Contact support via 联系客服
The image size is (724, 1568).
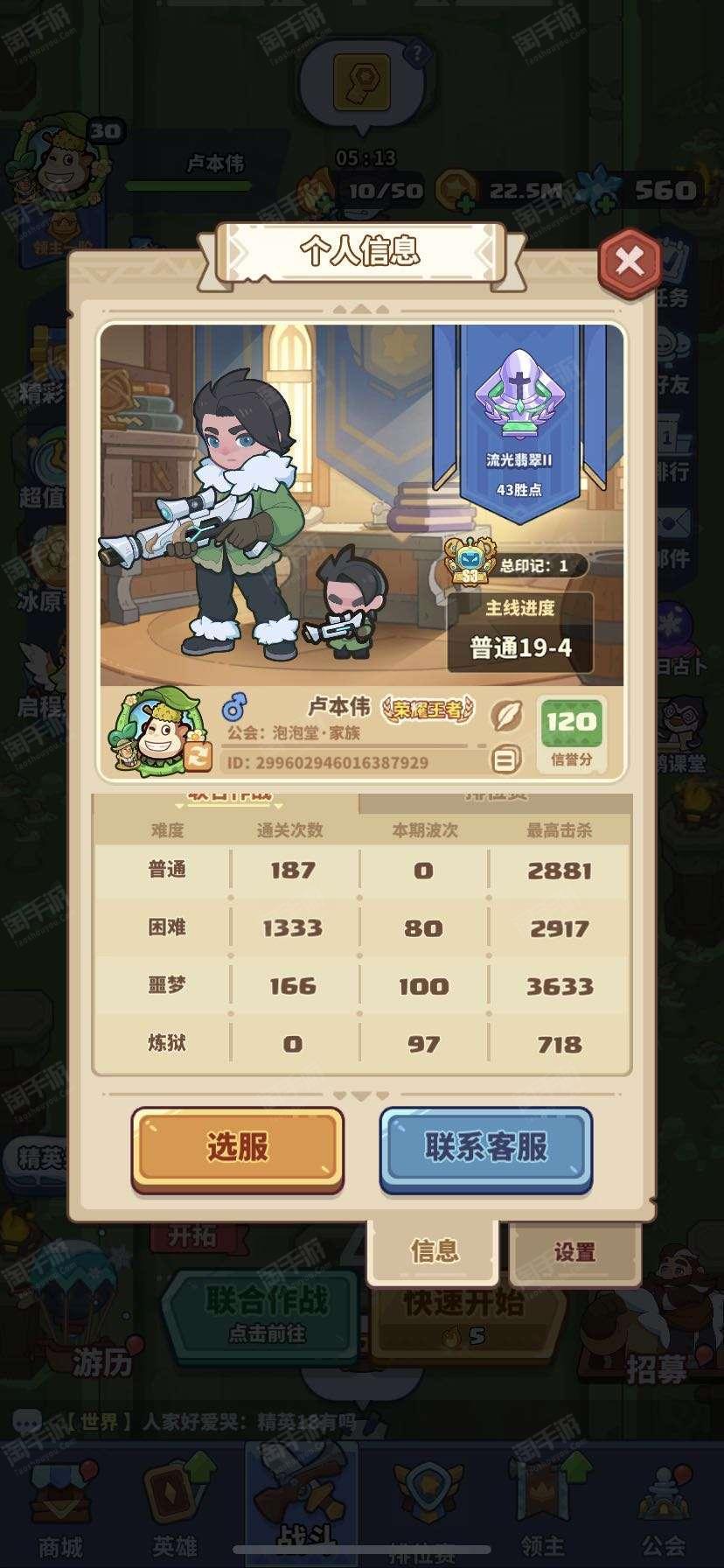(486, 1148)
